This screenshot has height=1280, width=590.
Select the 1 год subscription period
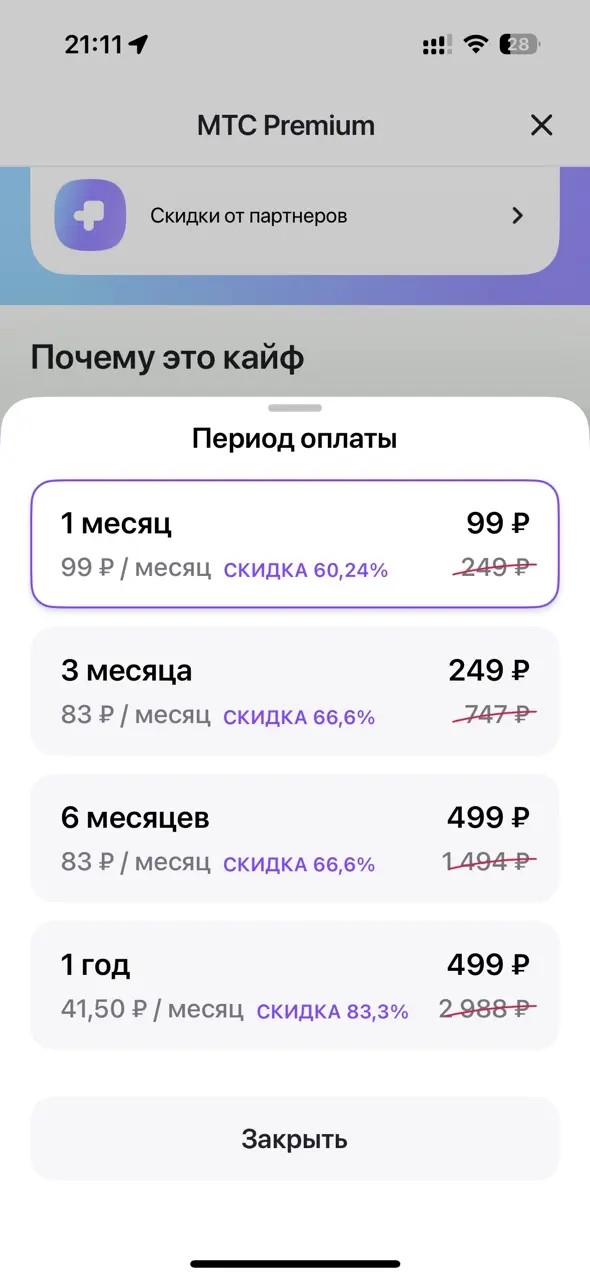coord(295,985)
